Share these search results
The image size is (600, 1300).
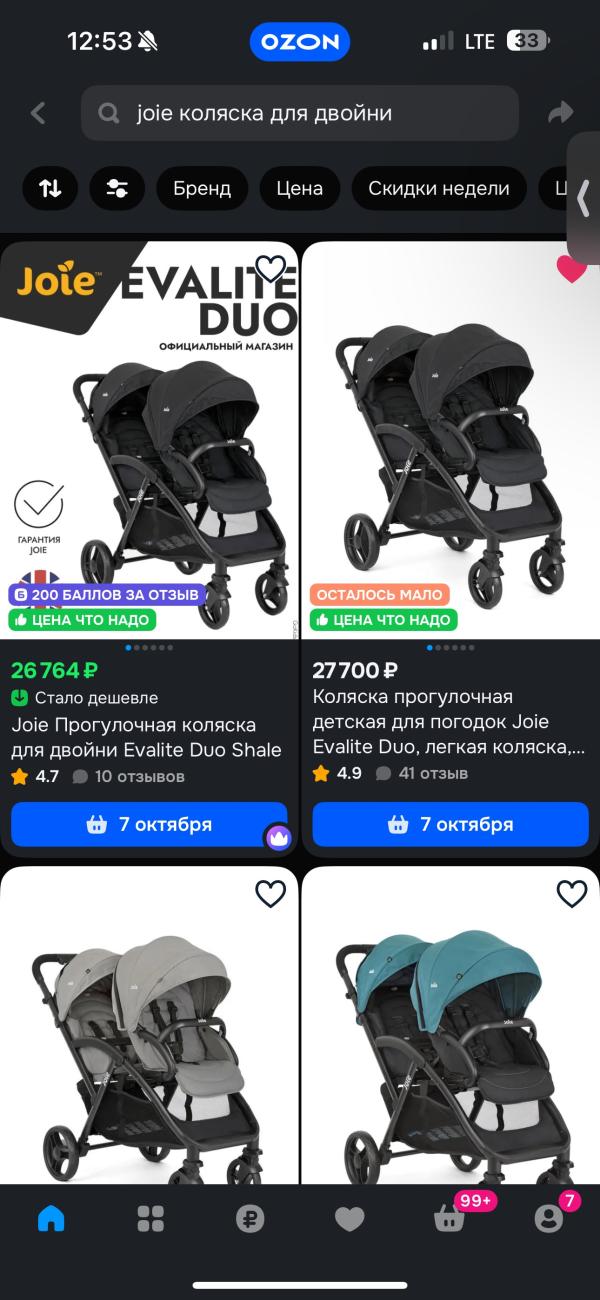tap(561, 113)
